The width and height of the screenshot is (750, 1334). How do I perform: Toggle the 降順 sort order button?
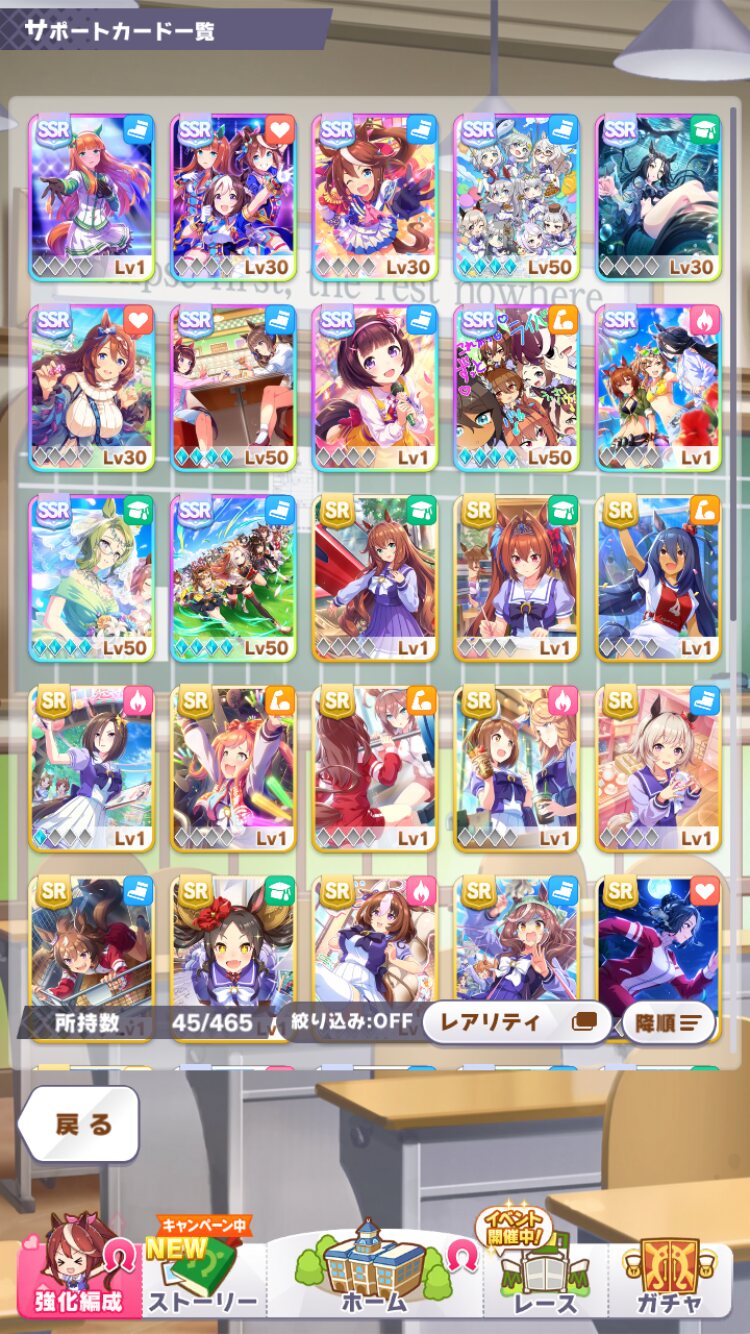(x=669, y=1022)
